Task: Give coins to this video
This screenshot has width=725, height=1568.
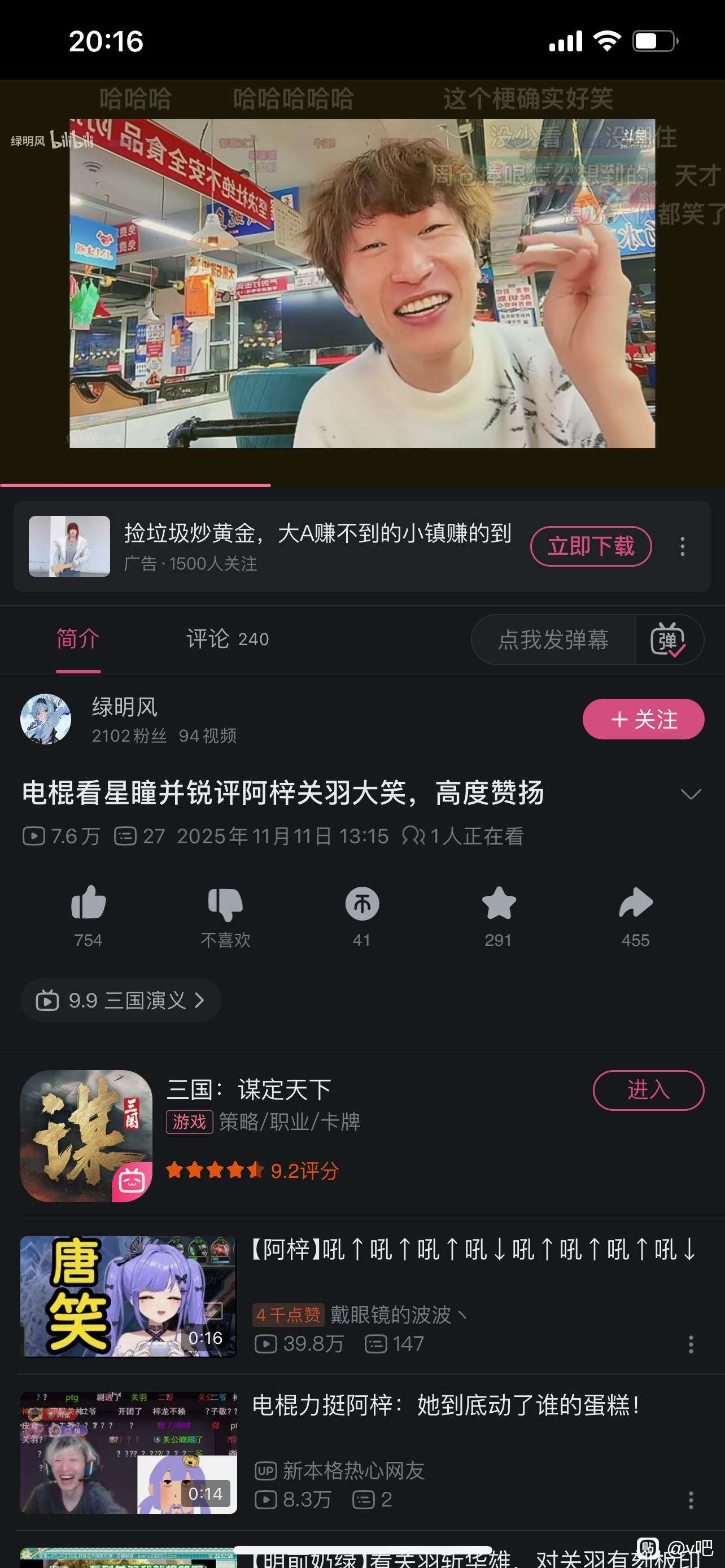Action: [x=362, y=903]
